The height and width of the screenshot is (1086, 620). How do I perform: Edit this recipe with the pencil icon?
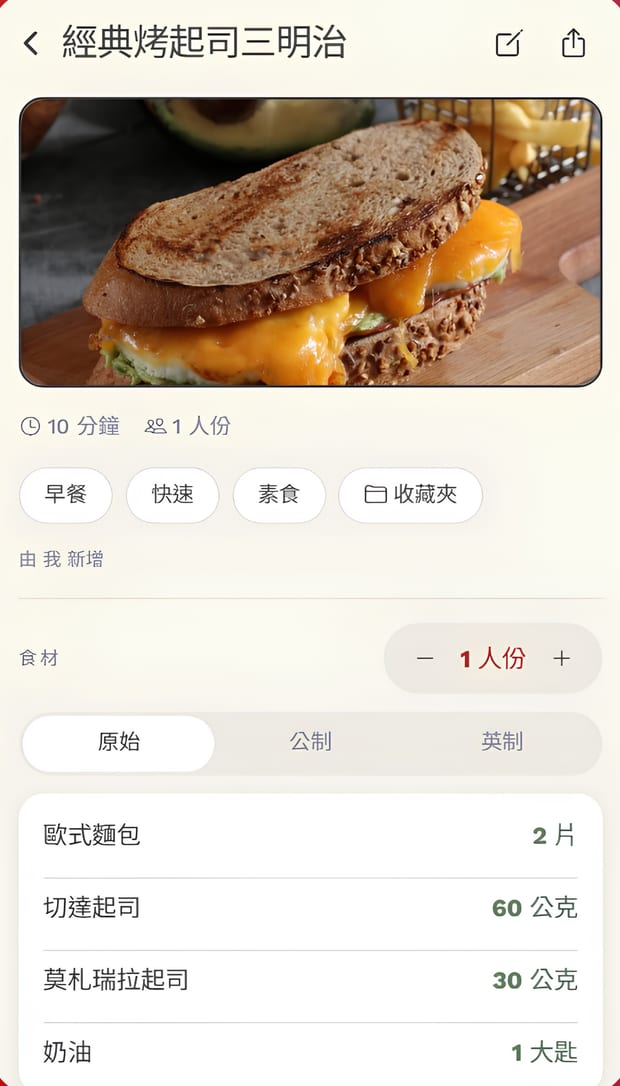[509, 43]
